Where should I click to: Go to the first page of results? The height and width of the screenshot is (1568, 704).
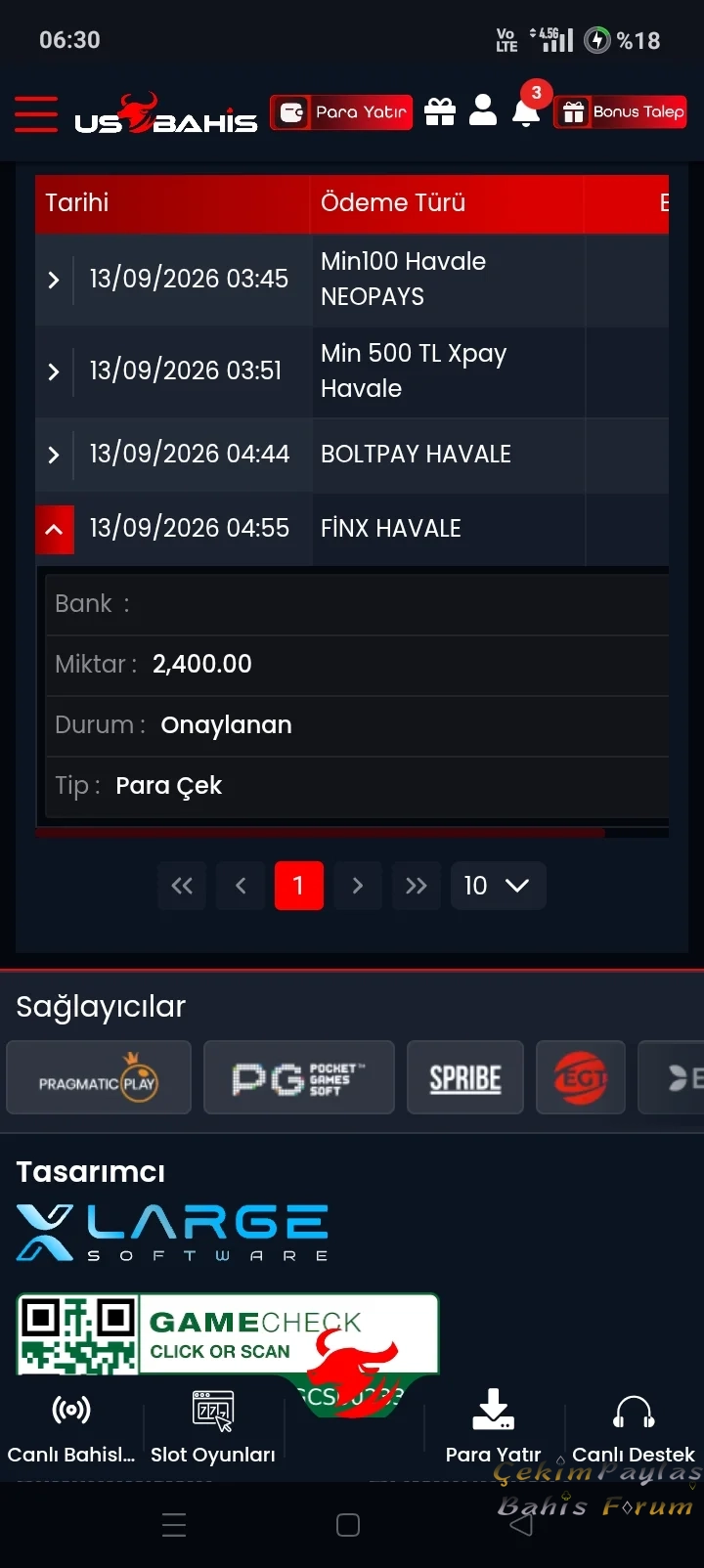click(182, 886)
